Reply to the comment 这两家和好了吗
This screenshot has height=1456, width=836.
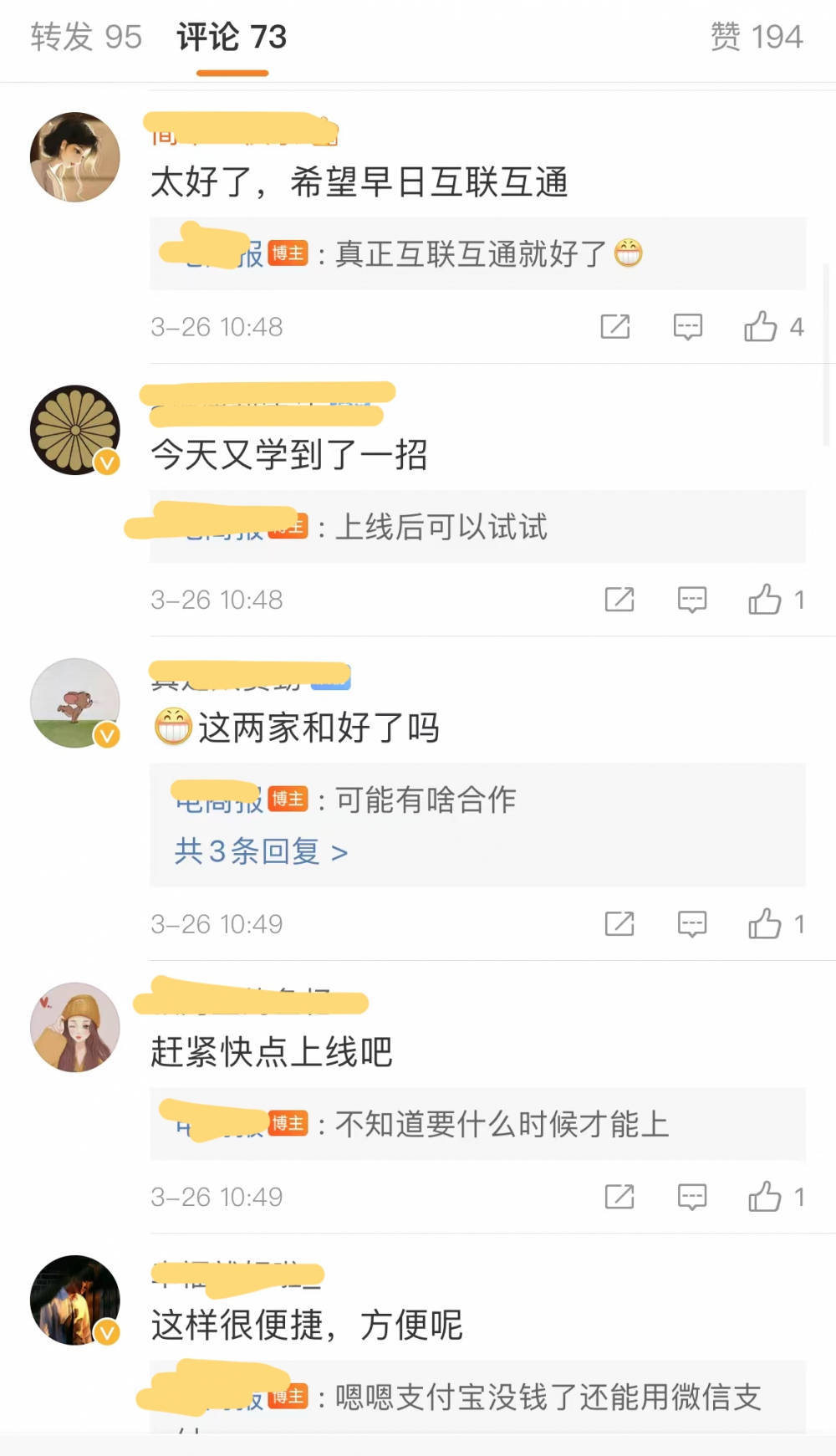tap(692, 924)
